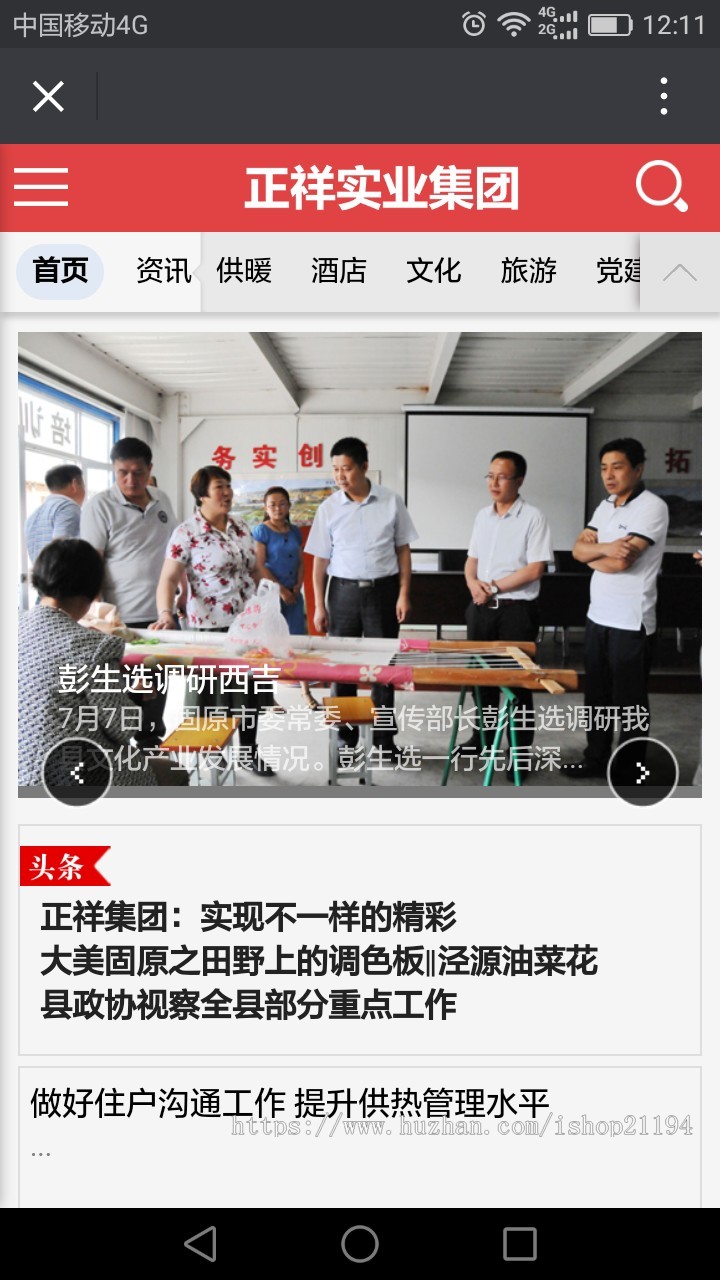The width and height of the screenshot is (720, 1280).
Task: Close the page with the X icon
Action: 48,96
